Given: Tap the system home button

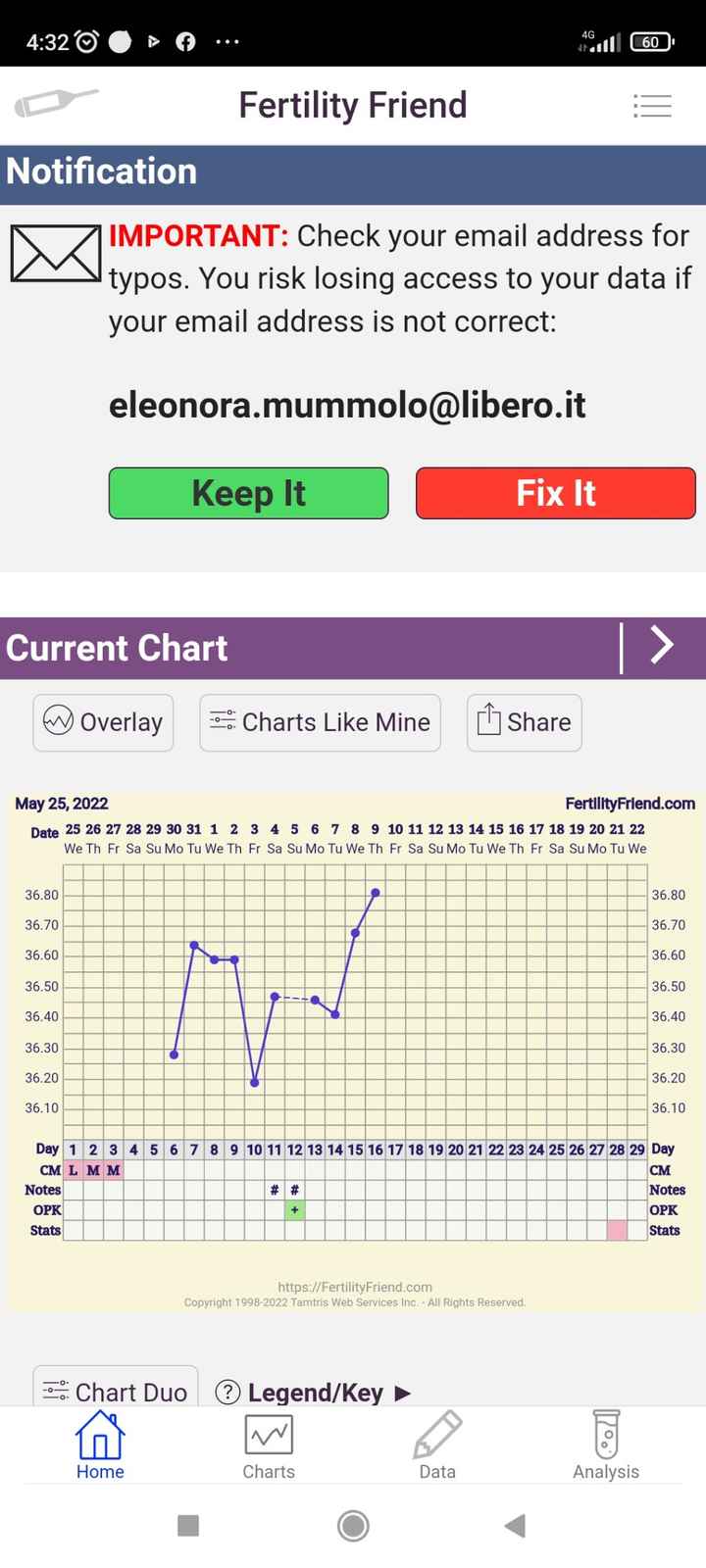Looking at the screenshot, I should (x=353, y=1525).
